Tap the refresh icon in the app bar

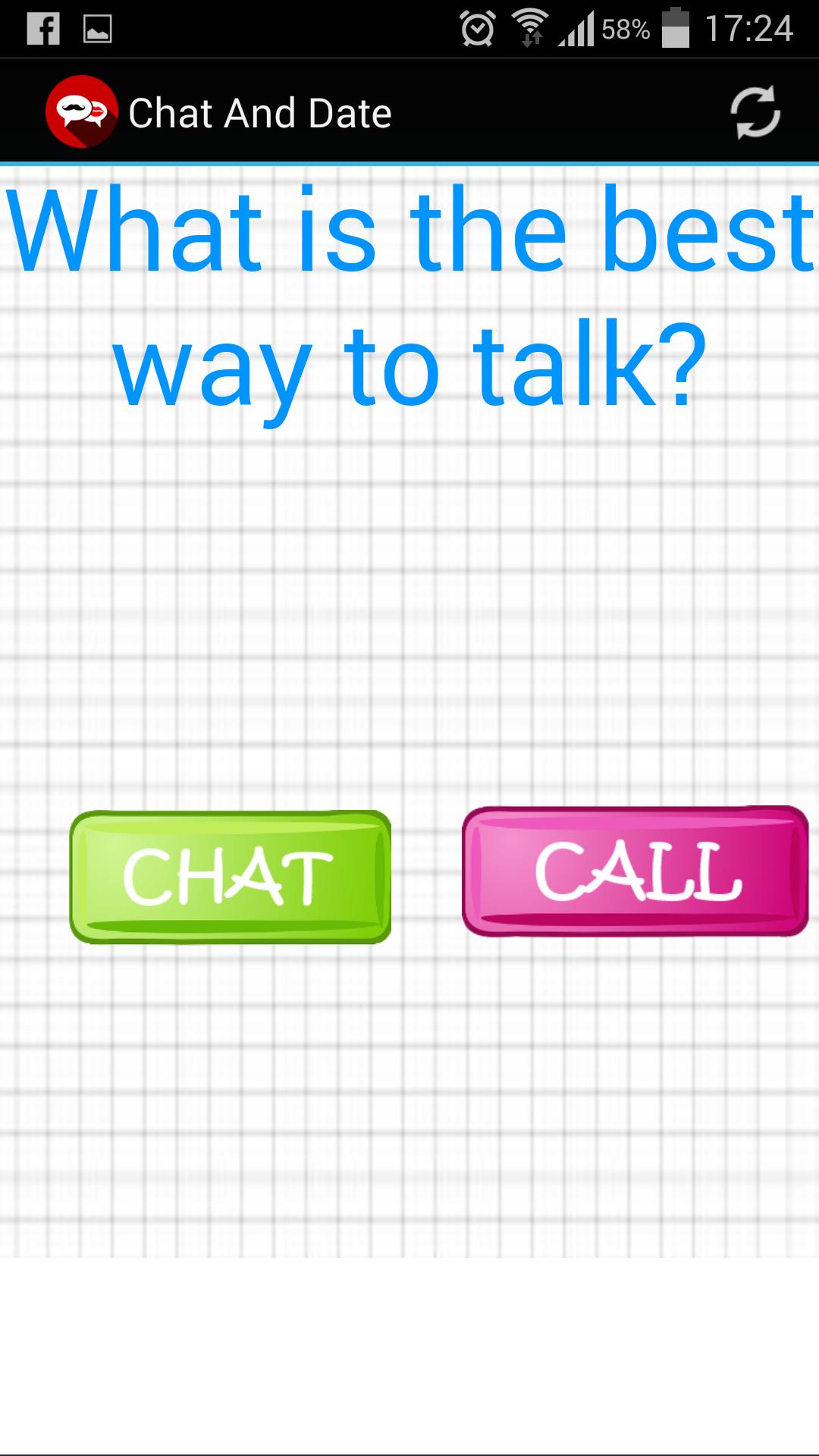[x=755, y=113]
